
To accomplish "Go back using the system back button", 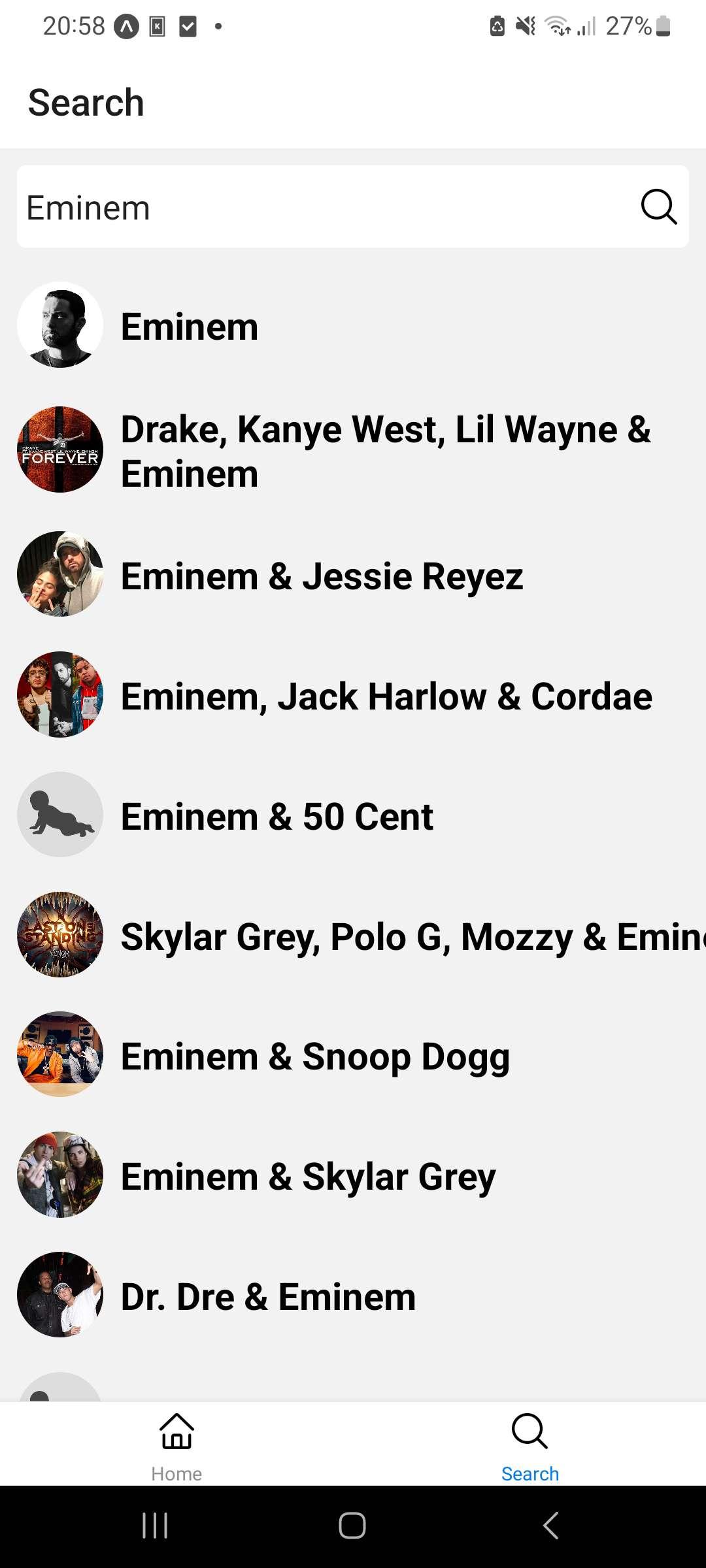I will click(551, 1526).
